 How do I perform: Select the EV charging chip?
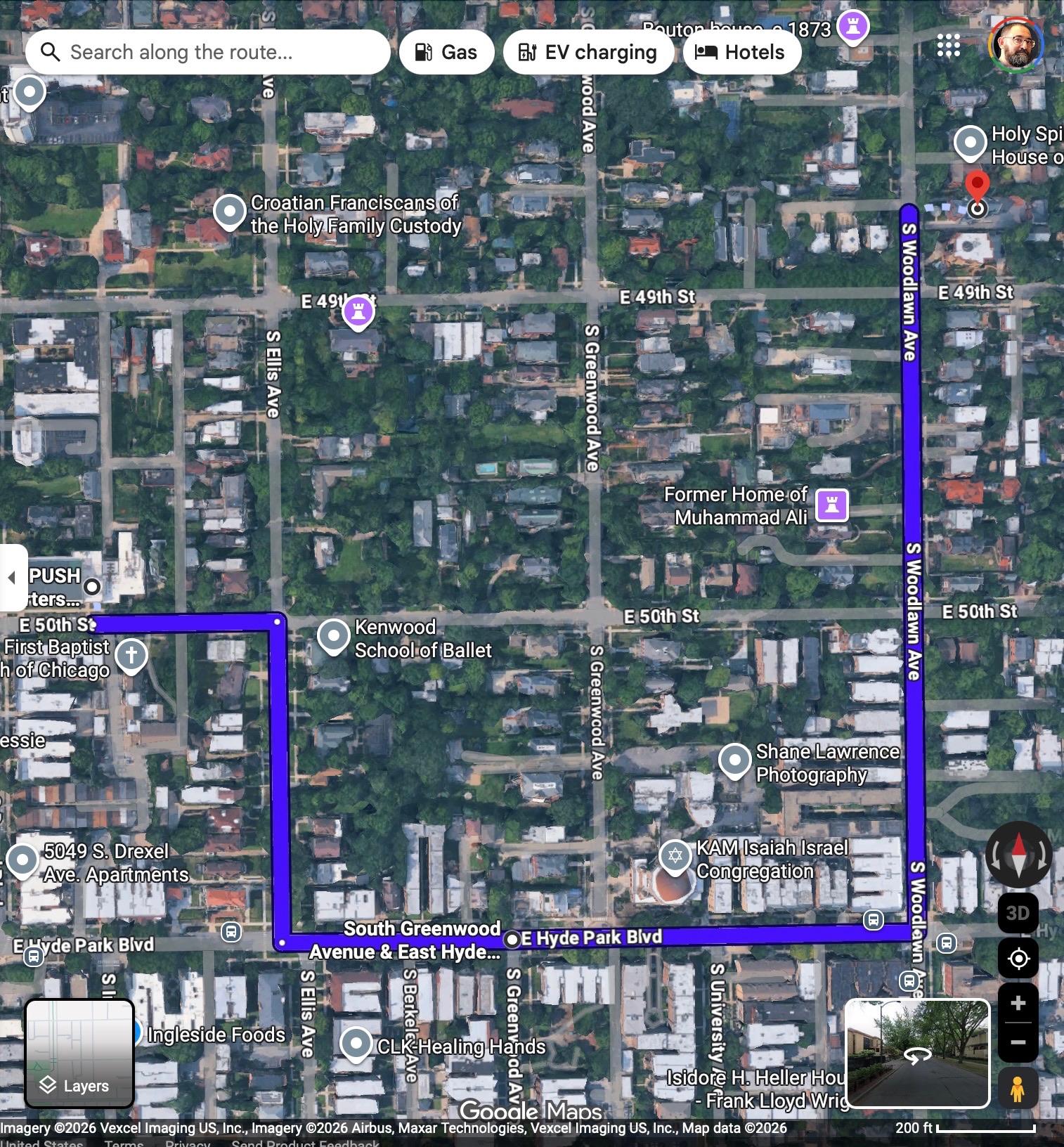pos(588,52)
